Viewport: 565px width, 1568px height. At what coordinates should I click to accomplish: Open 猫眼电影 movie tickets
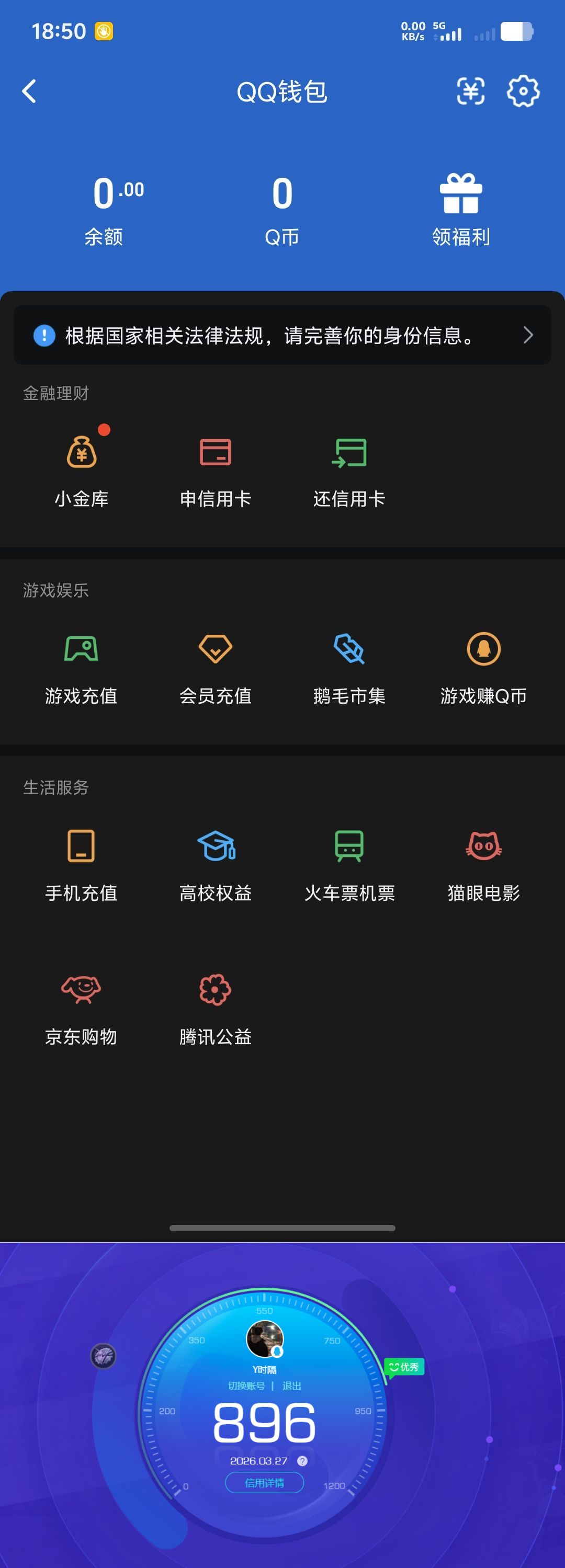pos(483,864)
